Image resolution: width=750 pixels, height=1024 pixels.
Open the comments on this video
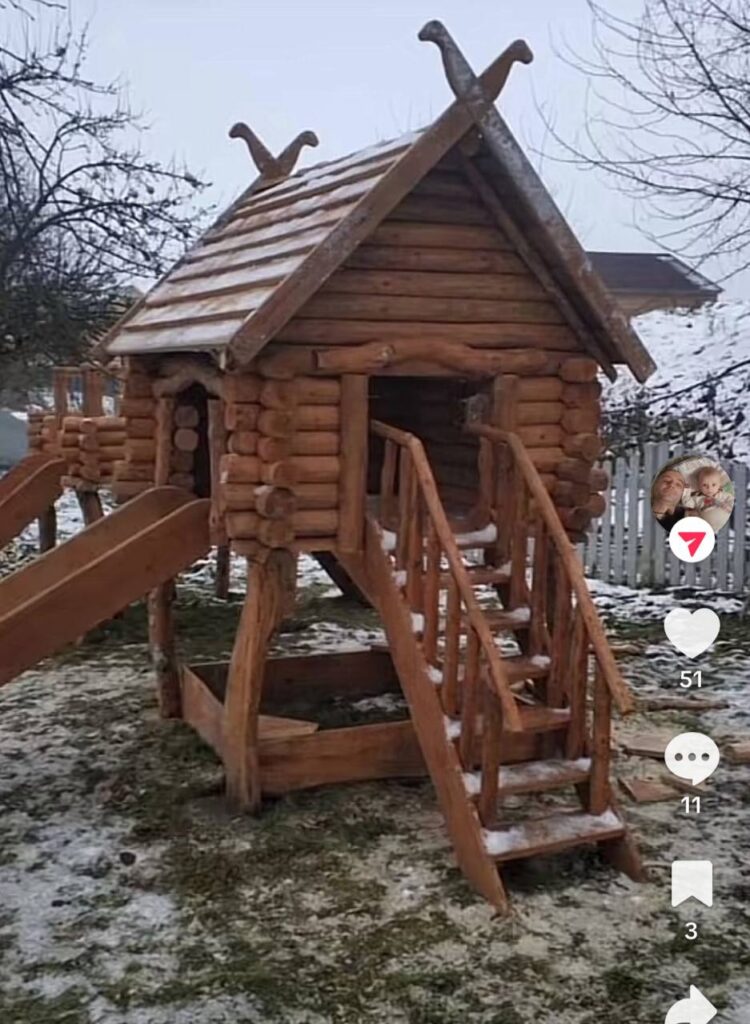click(x=692, y=758)
